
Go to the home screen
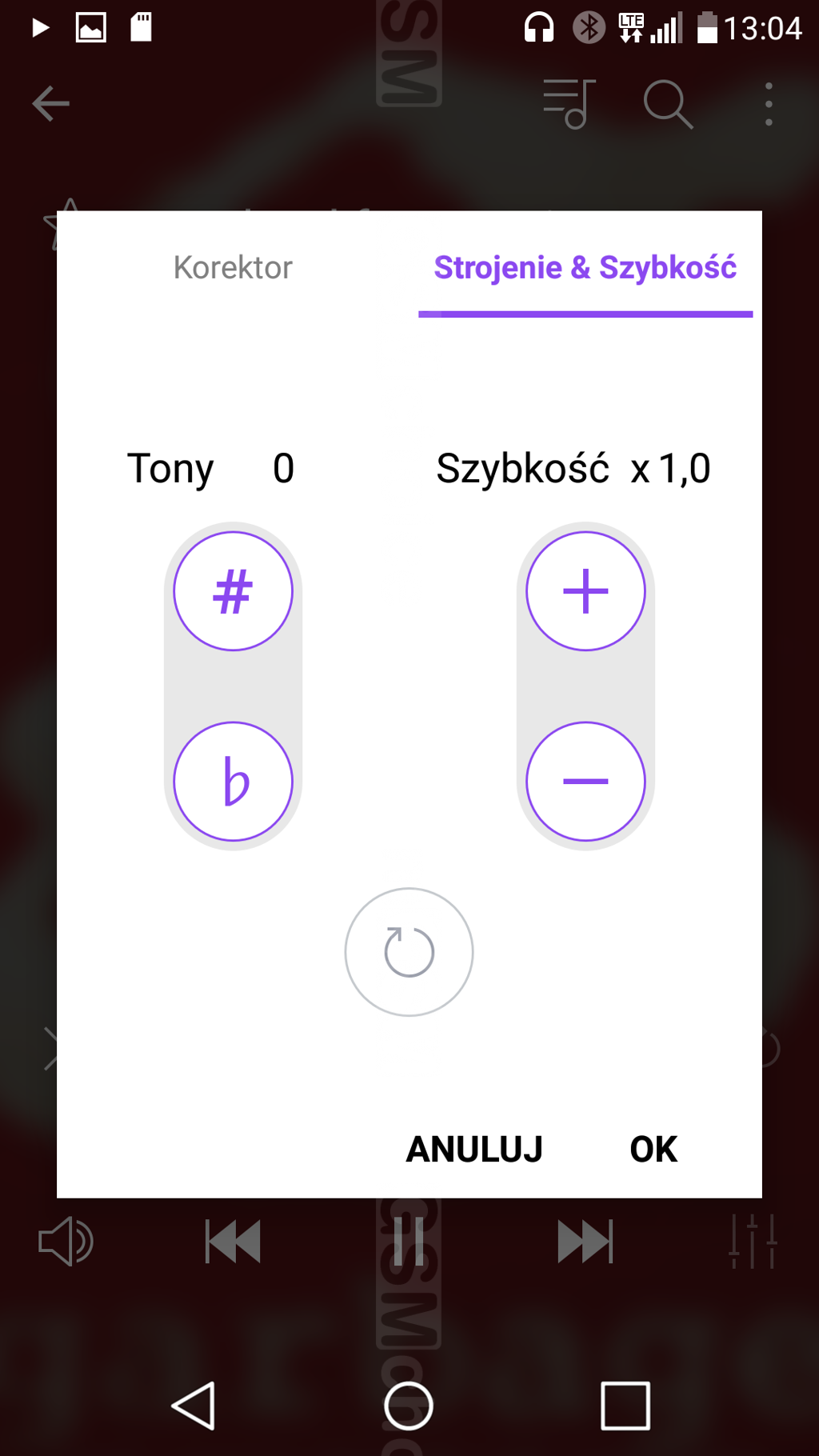coord(409,1406)
